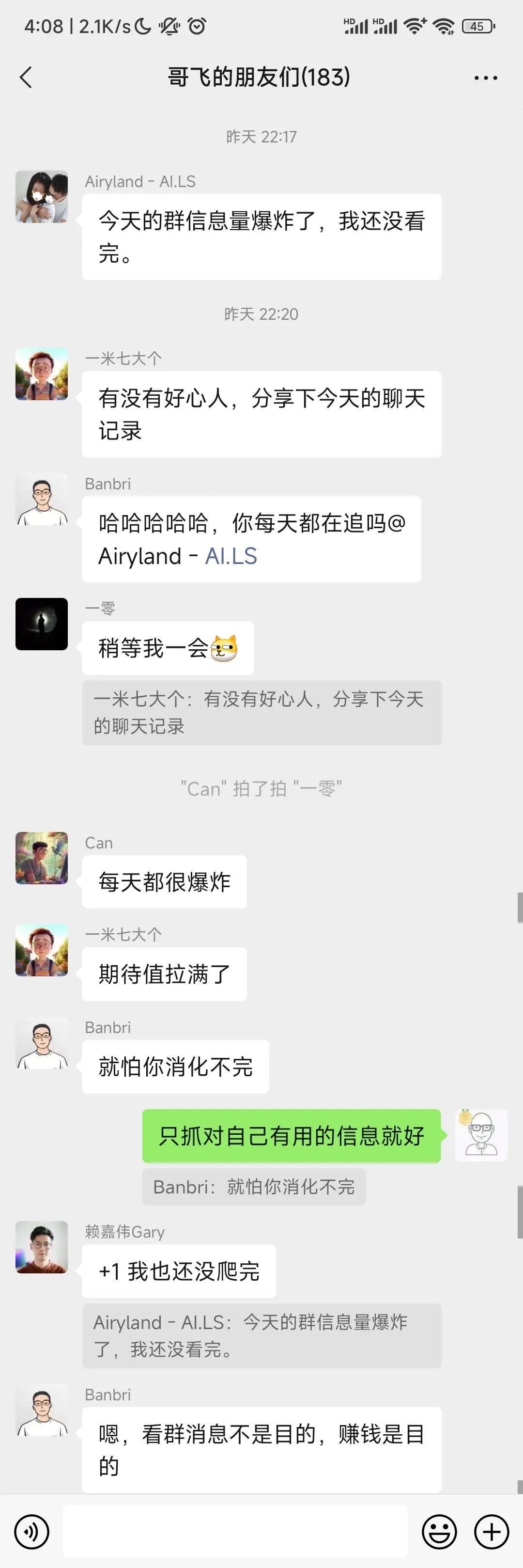Open 一米七大个 avatar beside 期待值拉满了
523x1568 pixels.
41,950
